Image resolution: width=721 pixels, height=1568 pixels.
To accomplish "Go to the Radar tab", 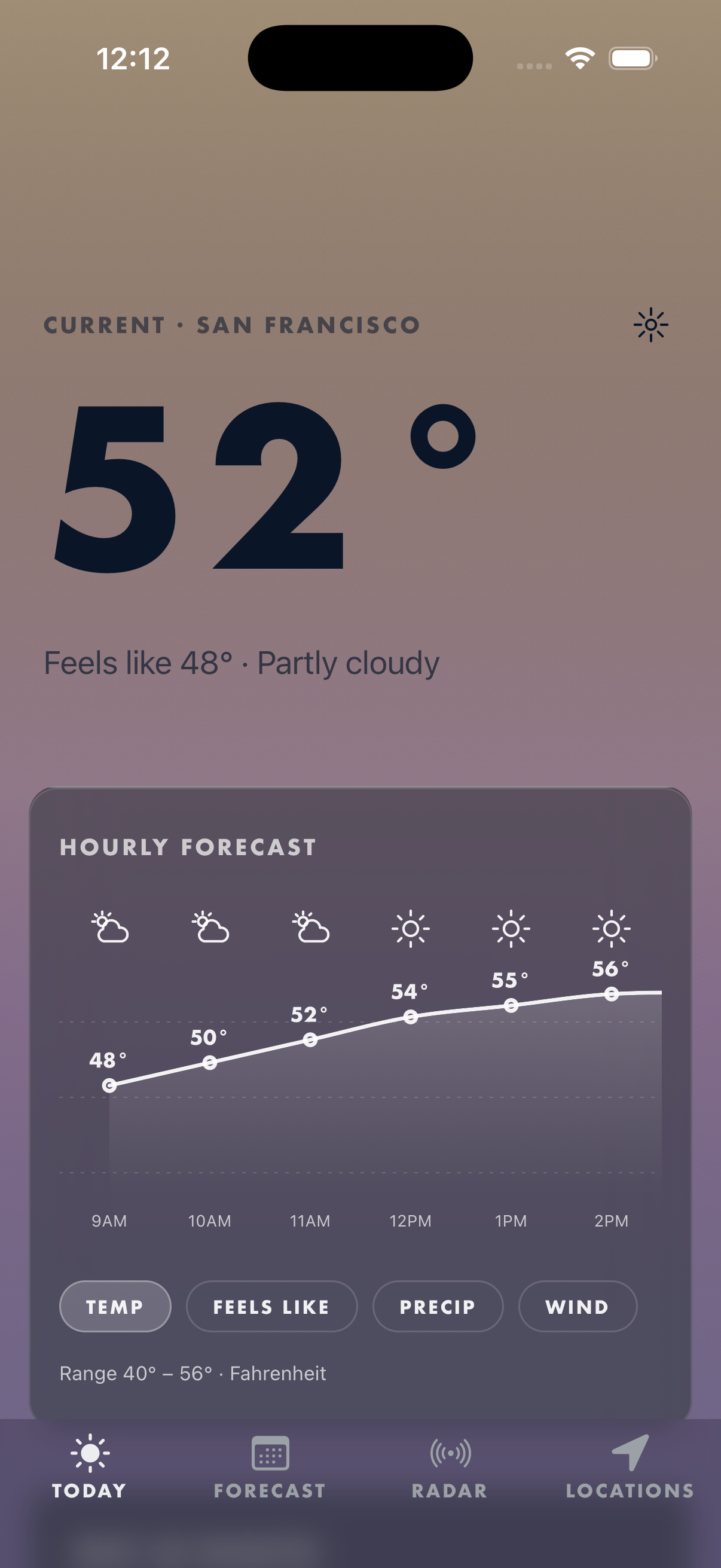I will (450, 1466).
